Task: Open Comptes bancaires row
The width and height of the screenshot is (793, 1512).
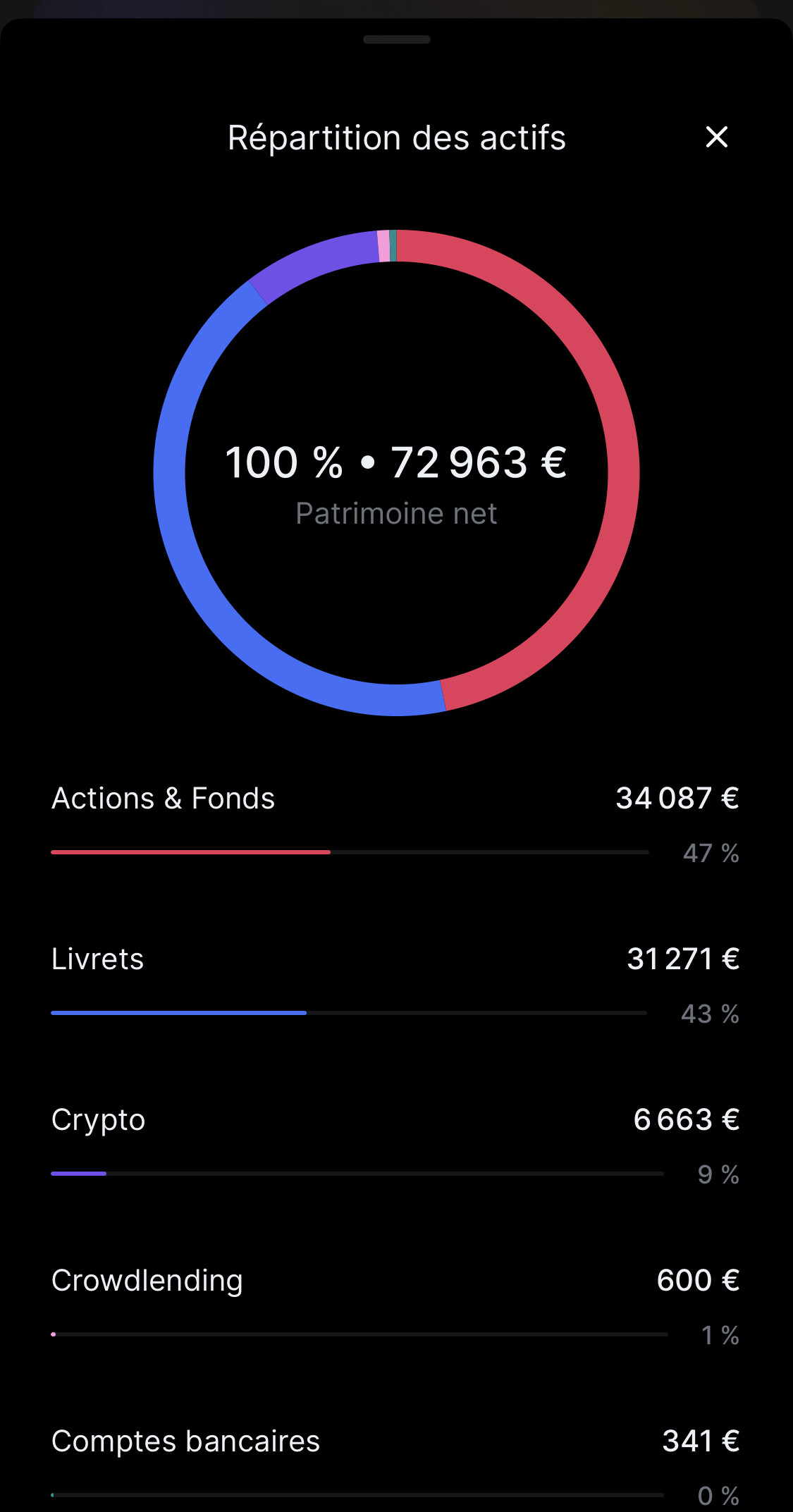Action: pos(395,1465)
